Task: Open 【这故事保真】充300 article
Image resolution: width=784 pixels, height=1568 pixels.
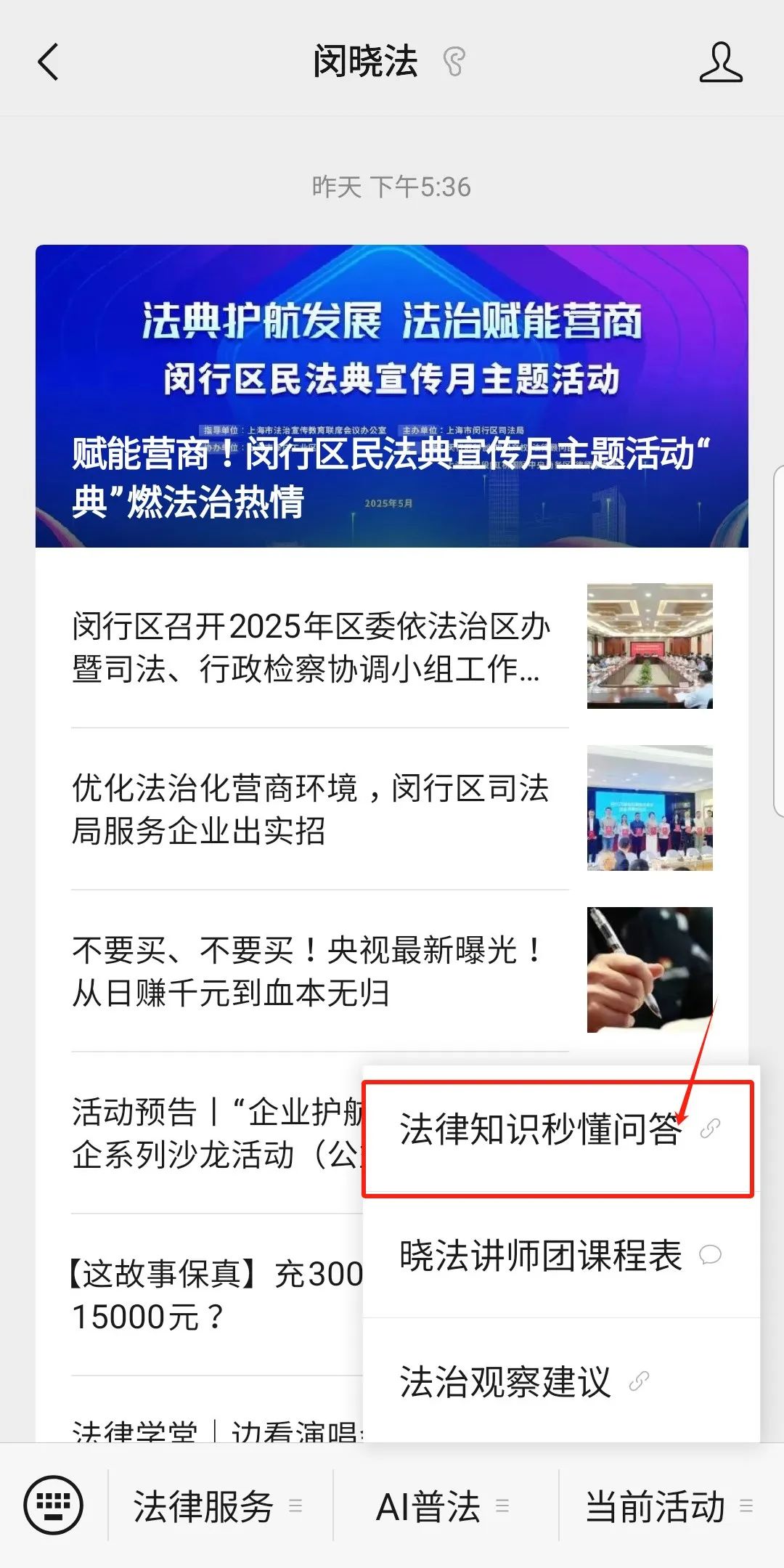Action: [218, 1294]
